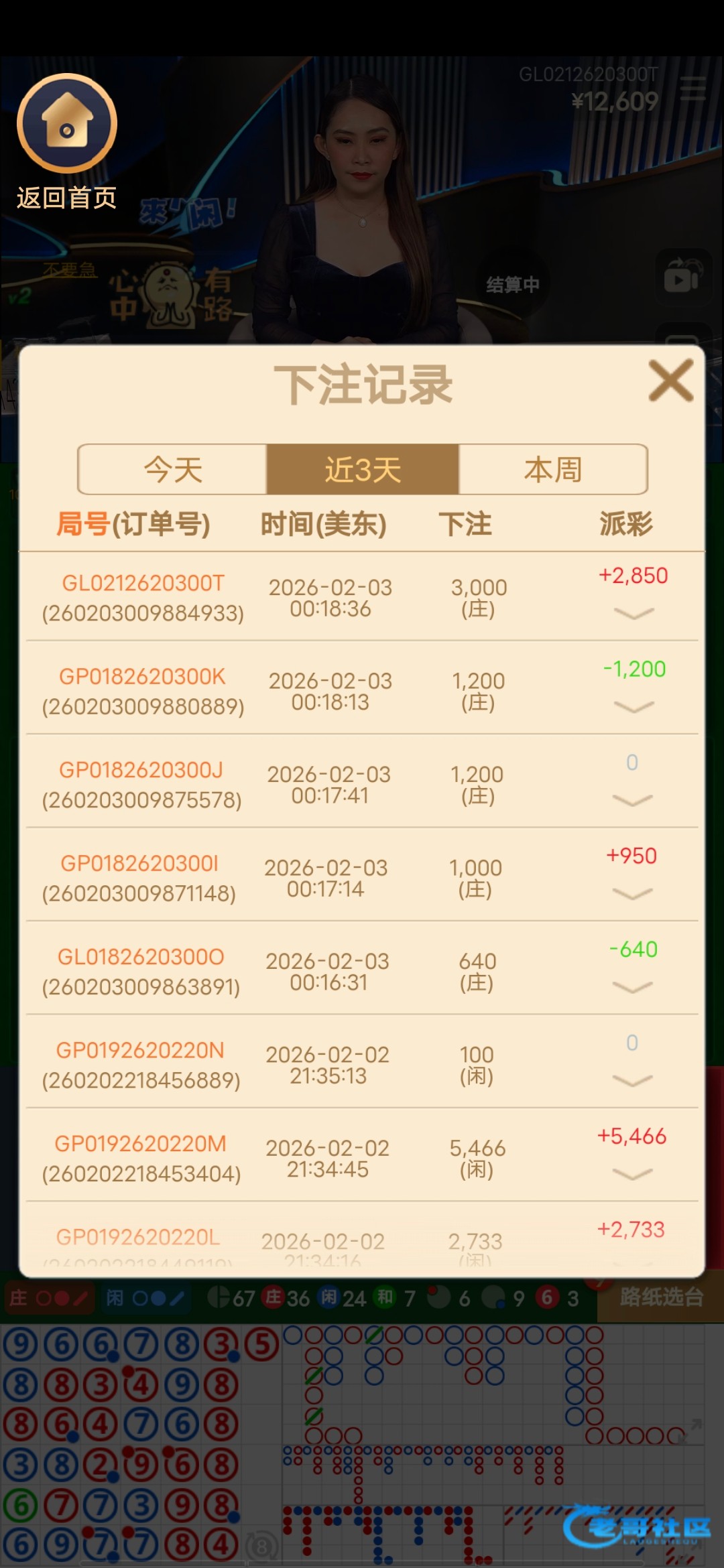
Task: Expand details for bet GP0192620220N
Action: point(632,1080)
